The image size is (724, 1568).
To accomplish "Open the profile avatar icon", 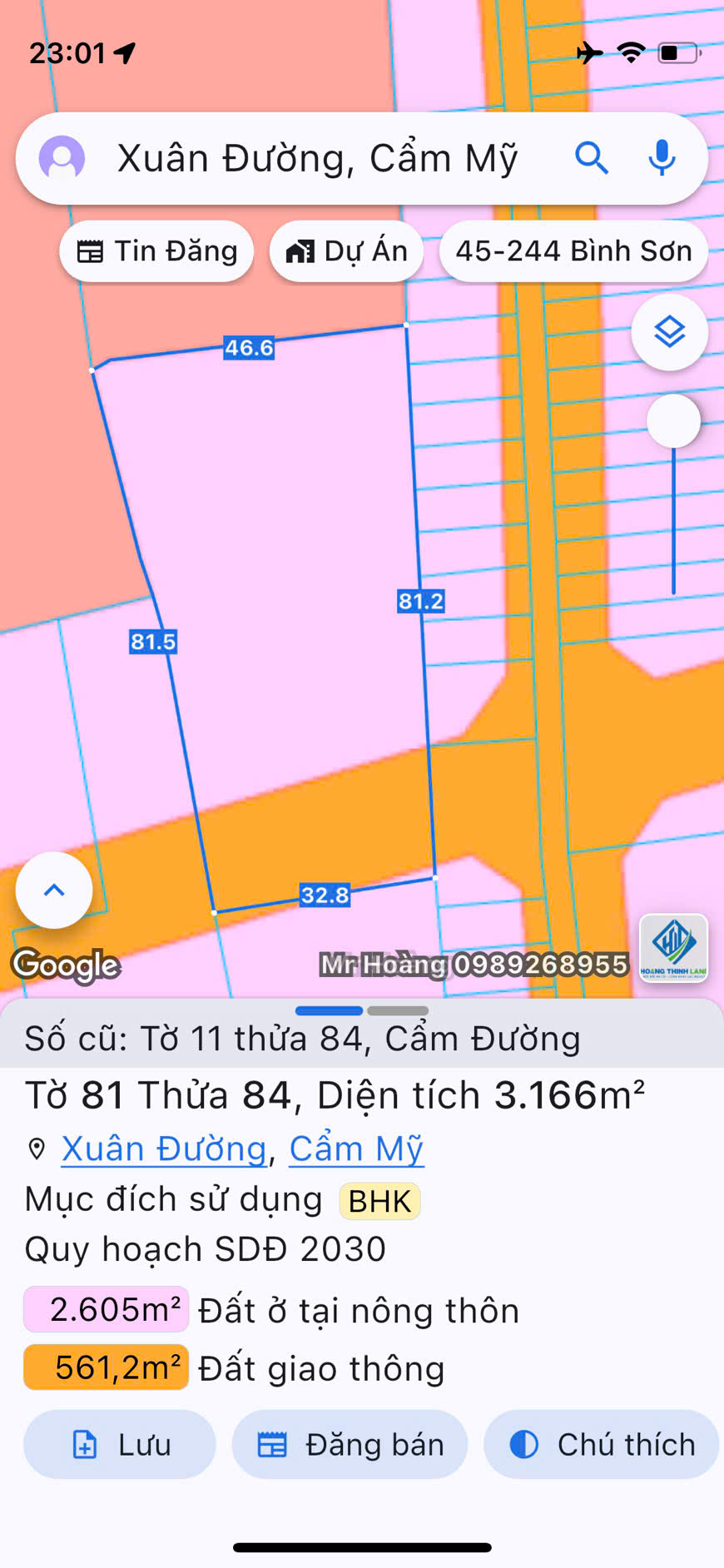I will coord(62,158).
